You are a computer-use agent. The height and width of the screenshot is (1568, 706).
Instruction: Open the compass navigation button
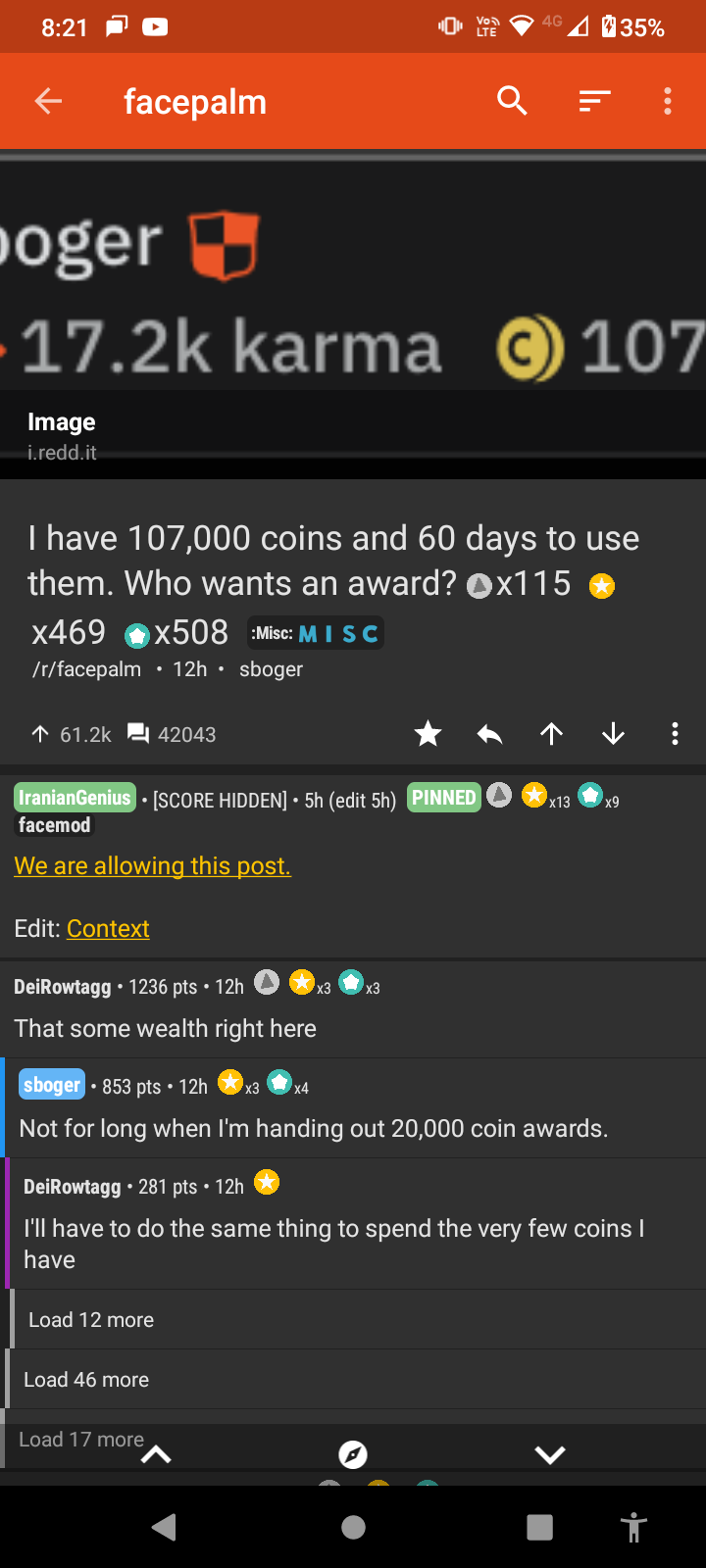(353, 1455)
